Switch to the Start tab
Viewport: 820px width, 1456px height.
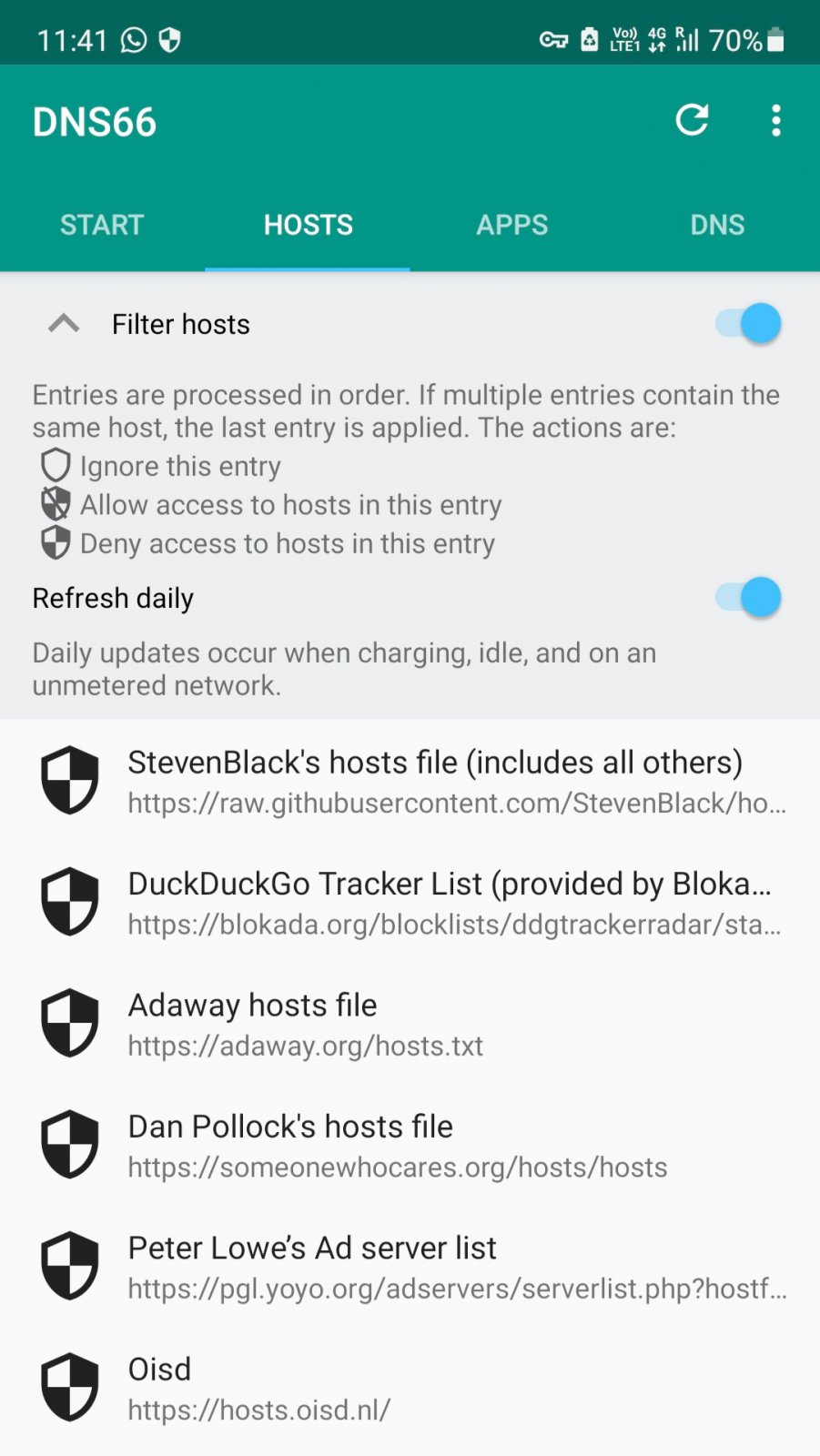click(x=102, y=225)
